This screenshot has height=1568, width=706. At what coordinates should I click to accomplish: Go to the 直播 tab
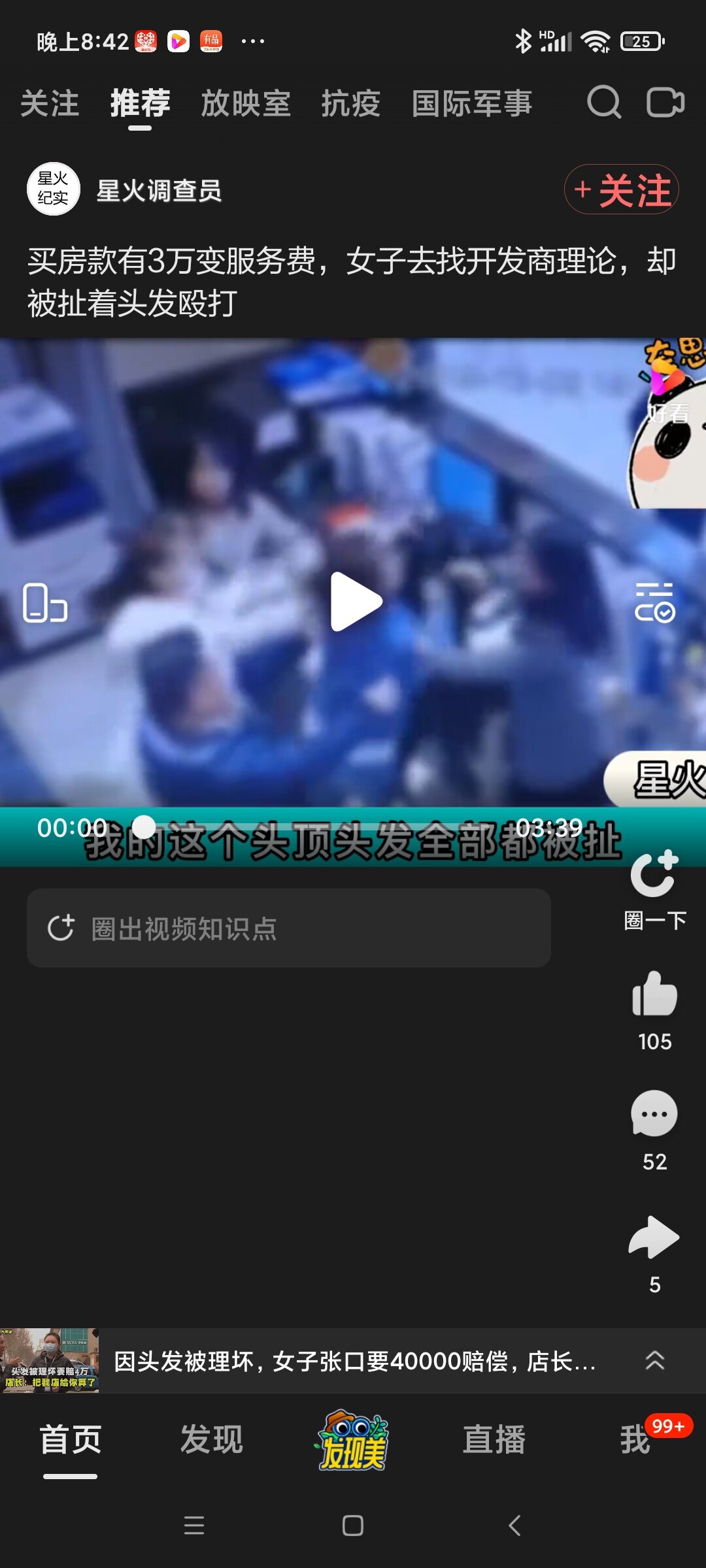pos(494,1440)
